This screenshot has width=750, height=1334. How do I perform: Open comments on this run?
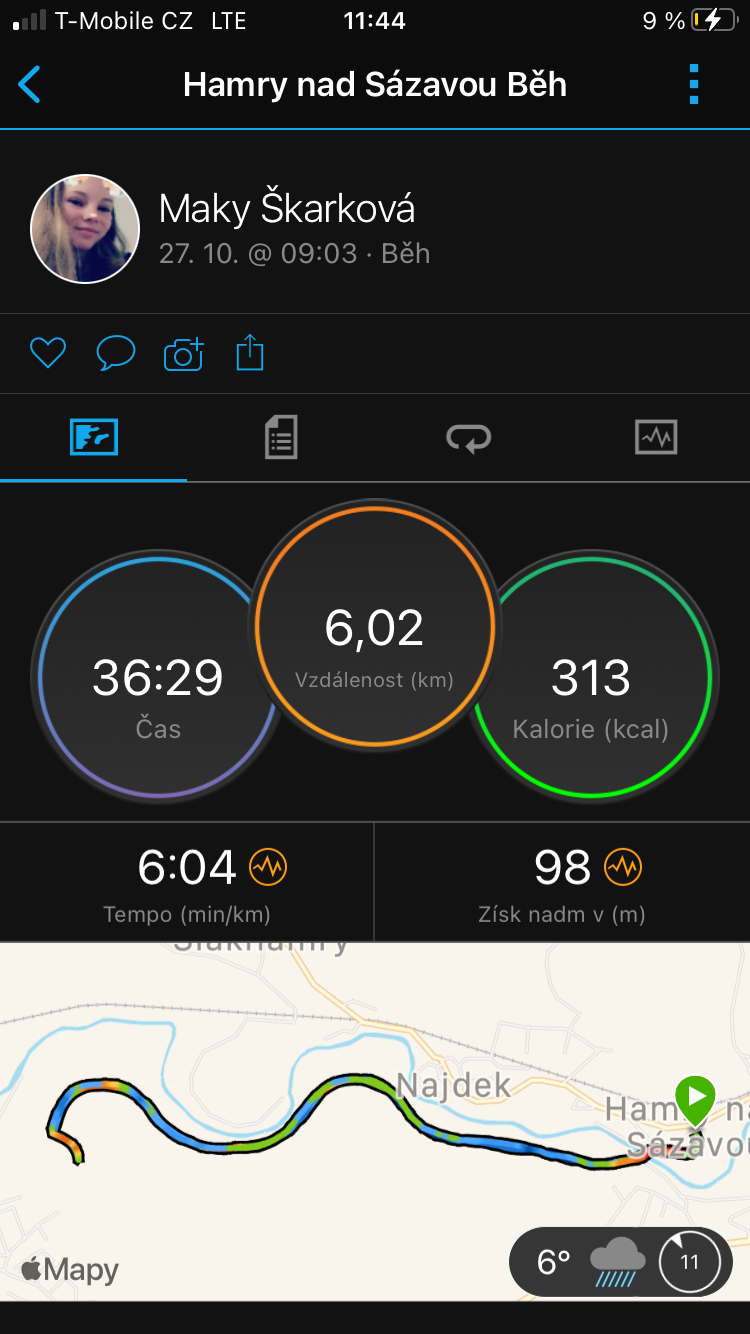[116, 353]
